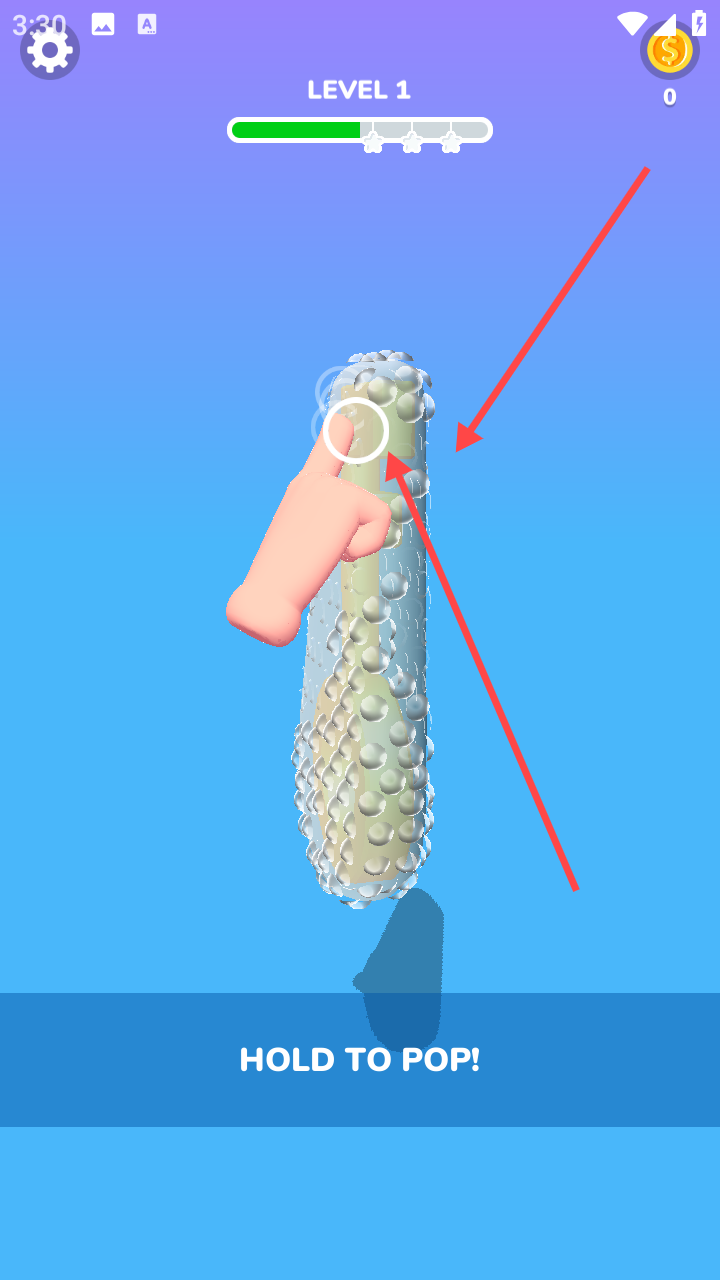Tap the gold coin balance icon
The image size is (720, 1280).
(669, 50)
